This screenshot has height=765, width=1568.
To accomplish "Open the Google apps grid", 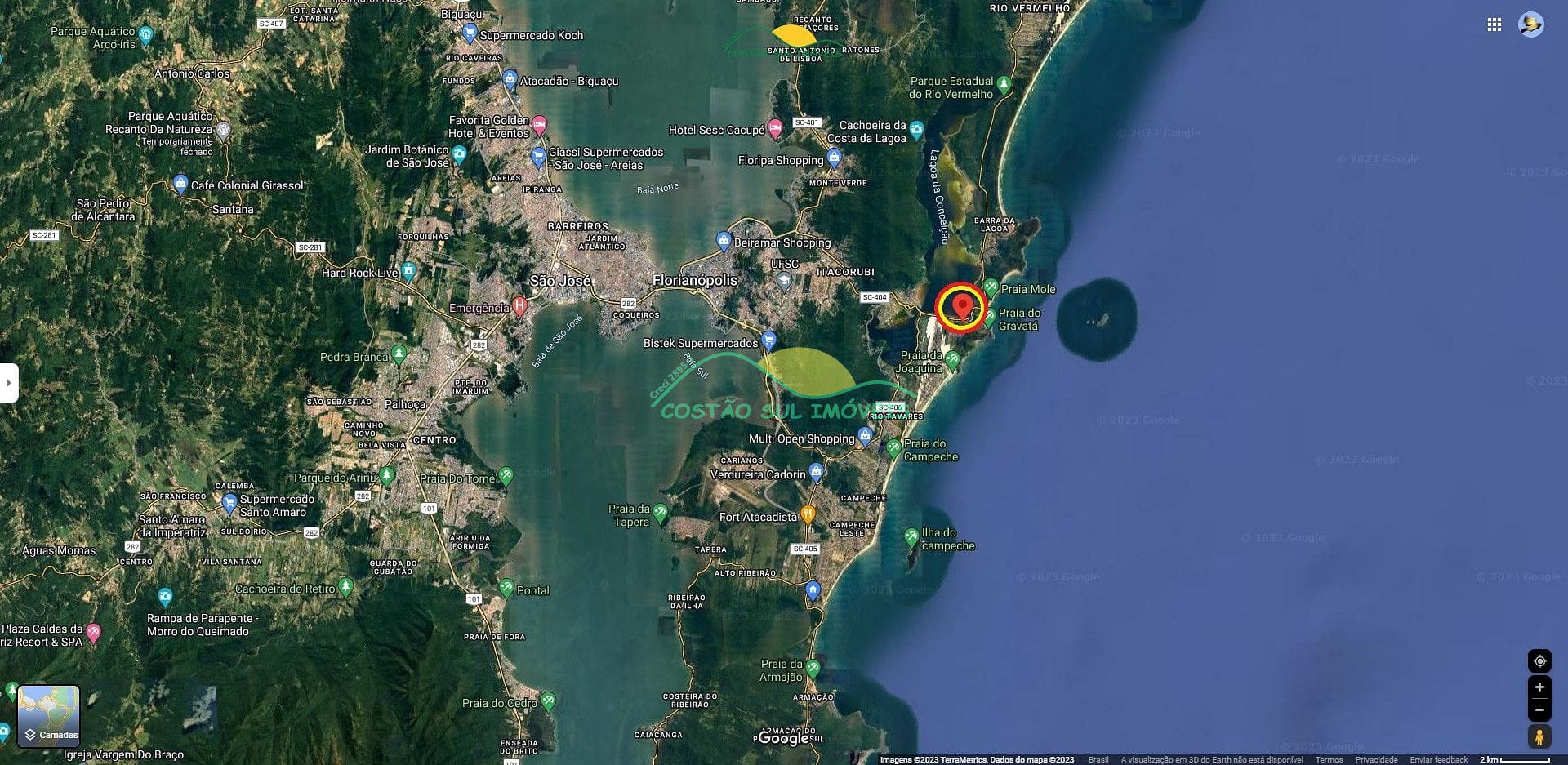I will click(1494, 25).
